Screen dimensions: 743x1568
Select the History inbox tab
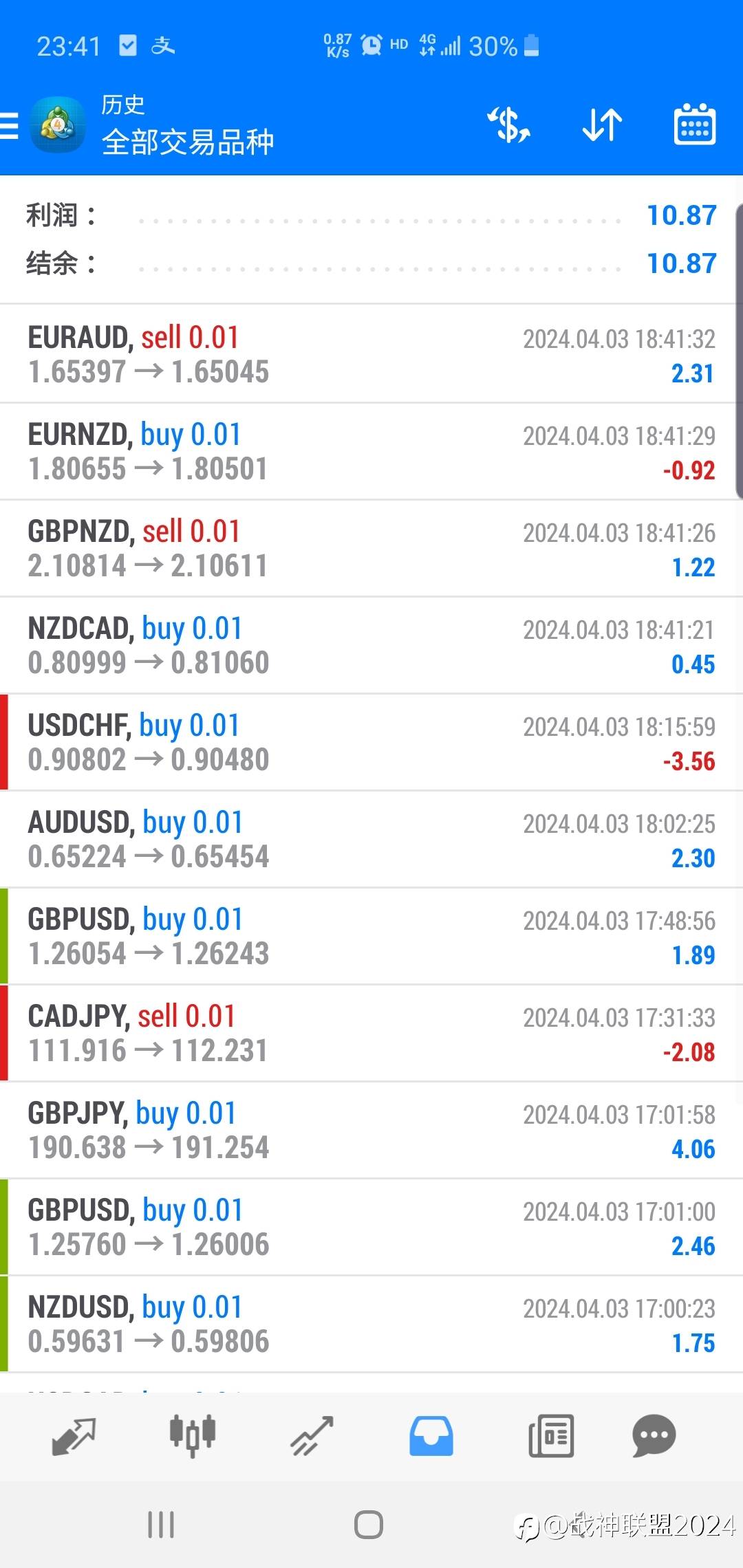431,1436
